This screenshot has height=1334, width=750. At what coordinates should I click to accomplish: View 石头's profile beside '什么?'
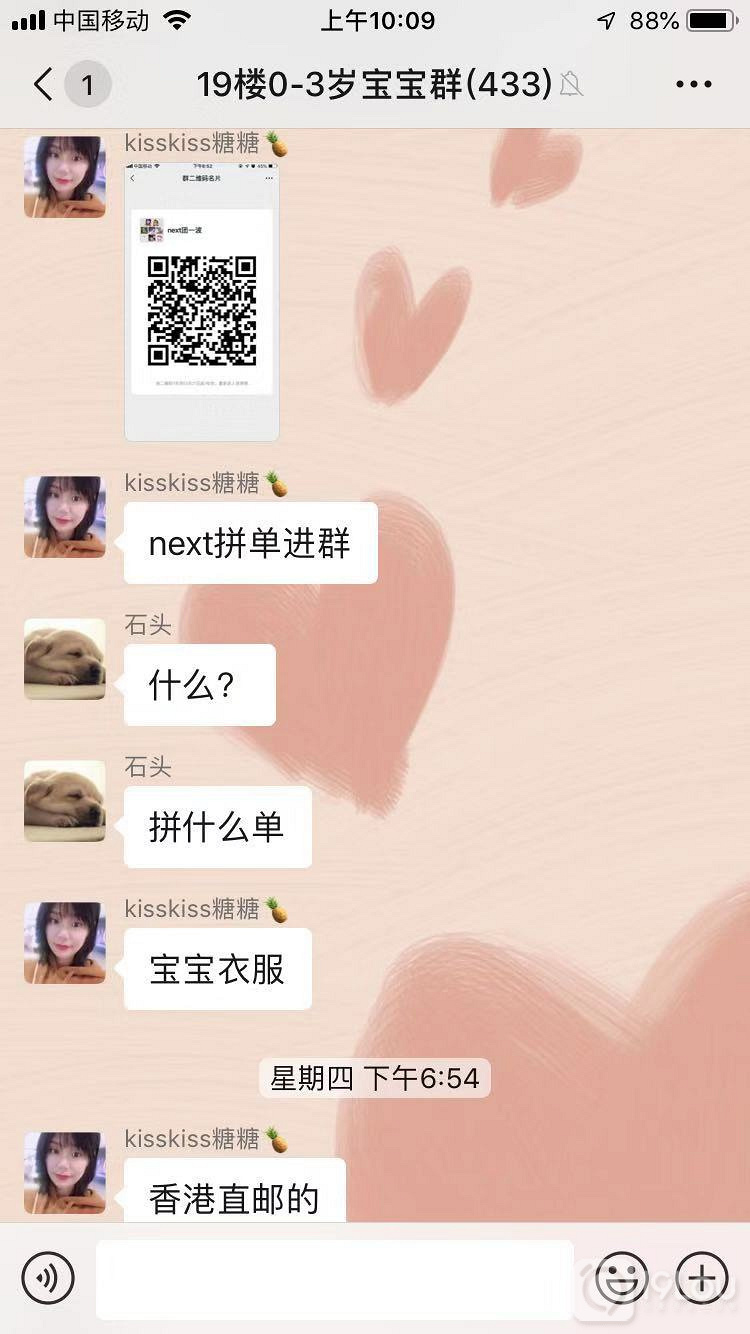click(x=65, y=659)
